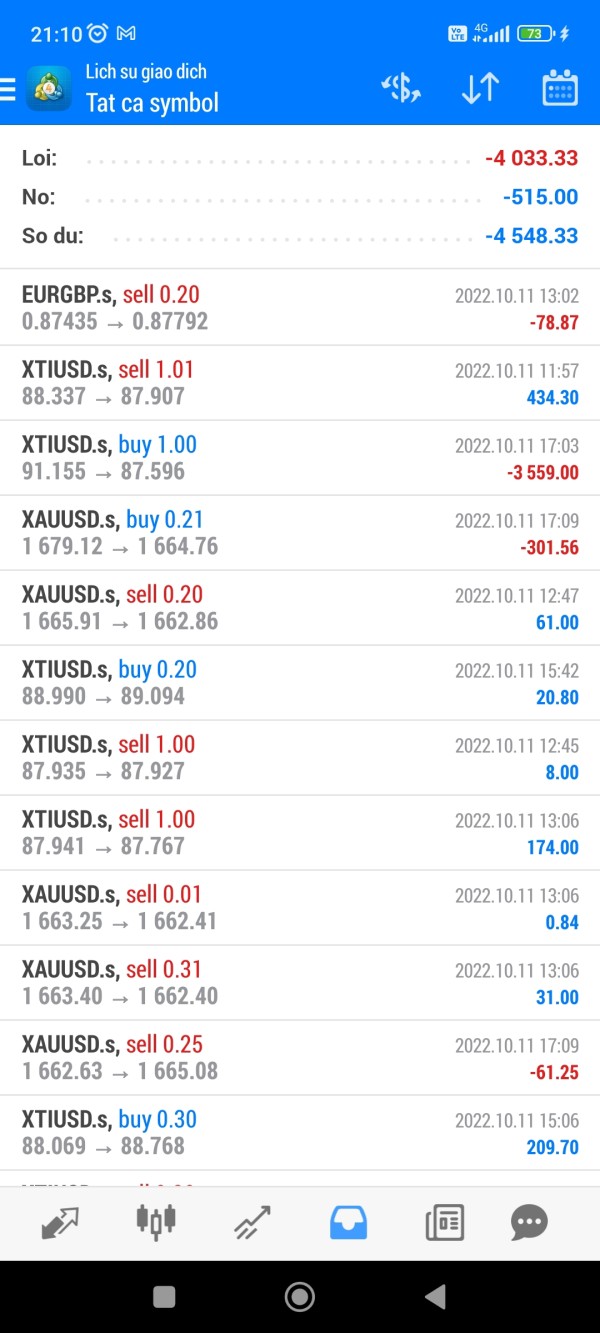This screenshot has height=1333, width=600.
Task: Open the XTIUSD.s buy 0.30 trade
Action: pos(300,1133)
